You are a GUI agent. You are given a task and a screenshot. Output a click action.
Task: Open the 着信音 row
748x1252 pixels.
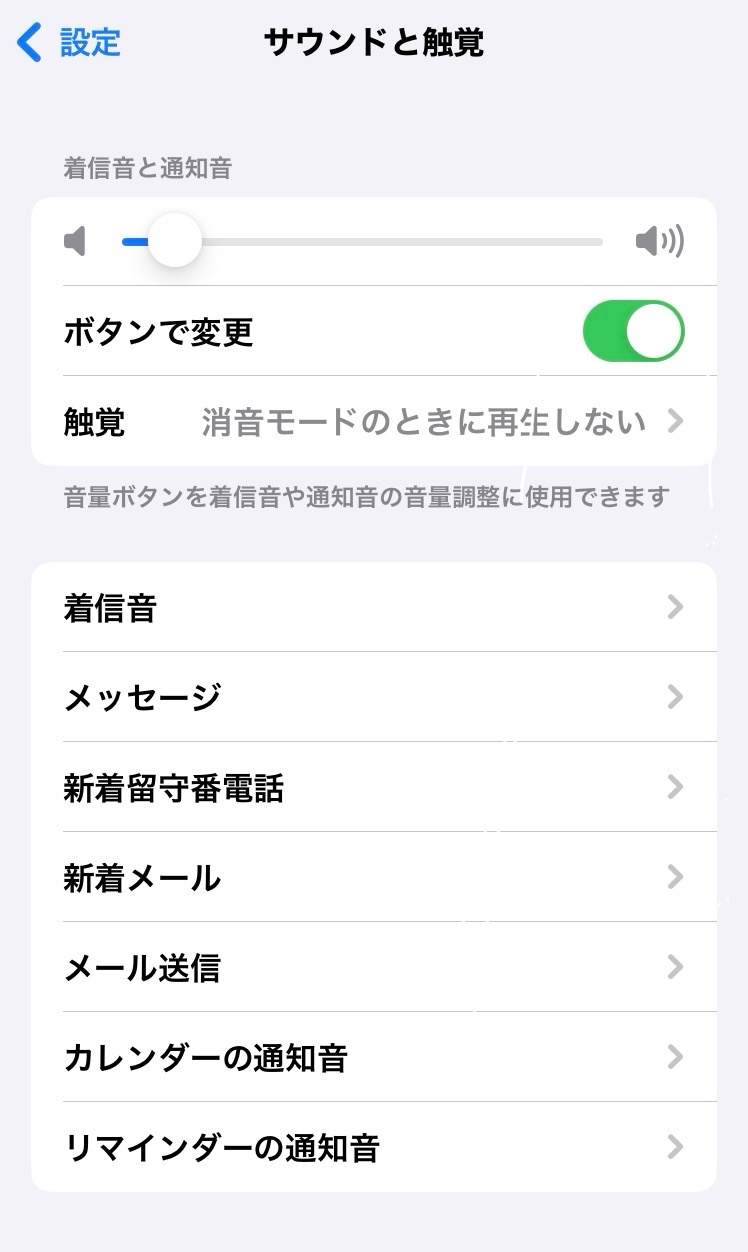(374, 607)
